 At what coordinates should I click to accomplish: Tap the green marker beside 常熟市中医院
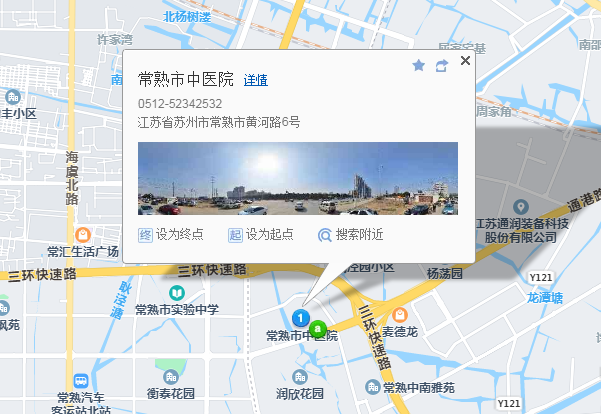[318, 327]
